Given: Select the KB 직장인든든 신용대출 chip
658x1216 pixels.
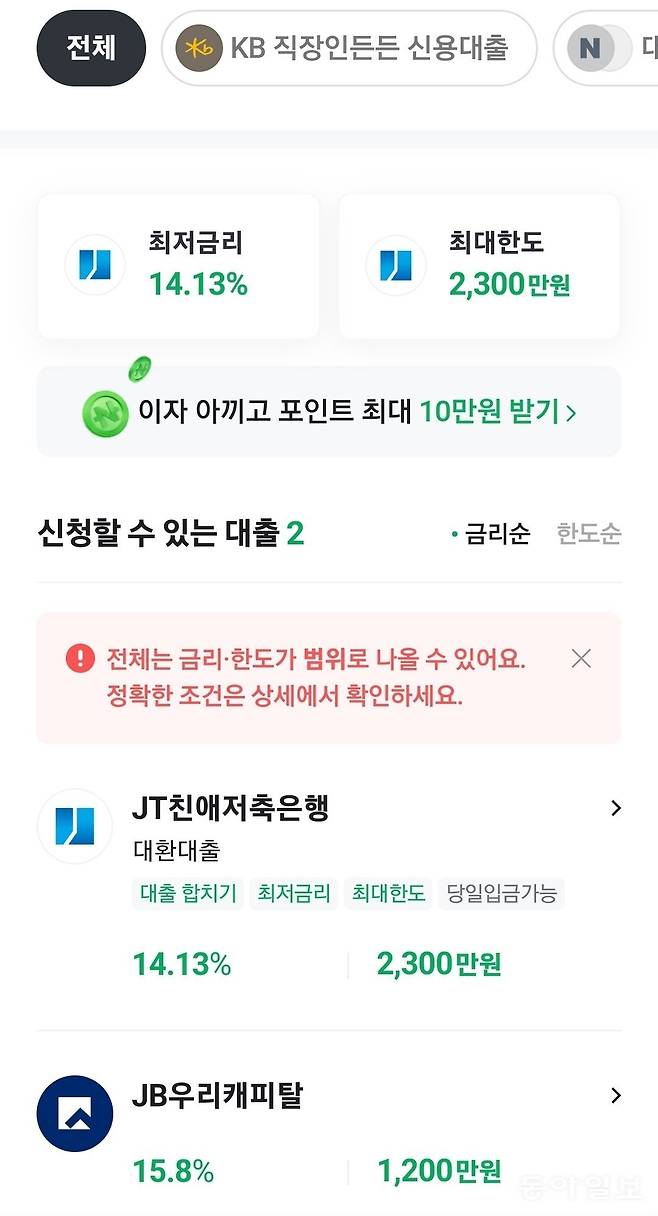Looking at the screenshot, I should point(349,48).
